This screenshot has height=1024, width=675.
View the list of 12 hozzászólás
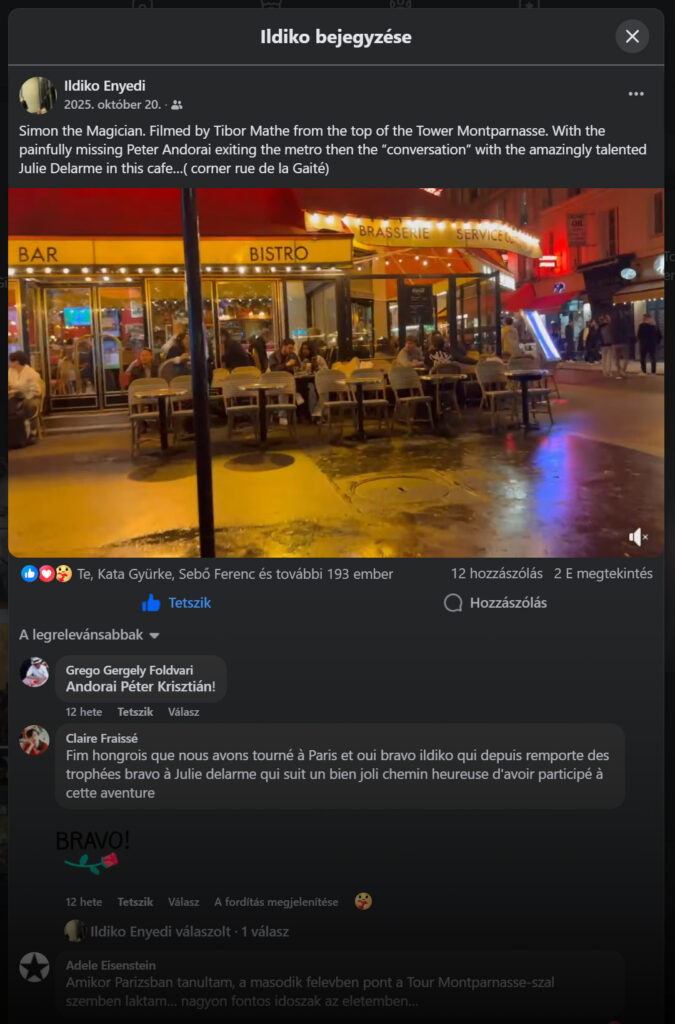[497, 574]
